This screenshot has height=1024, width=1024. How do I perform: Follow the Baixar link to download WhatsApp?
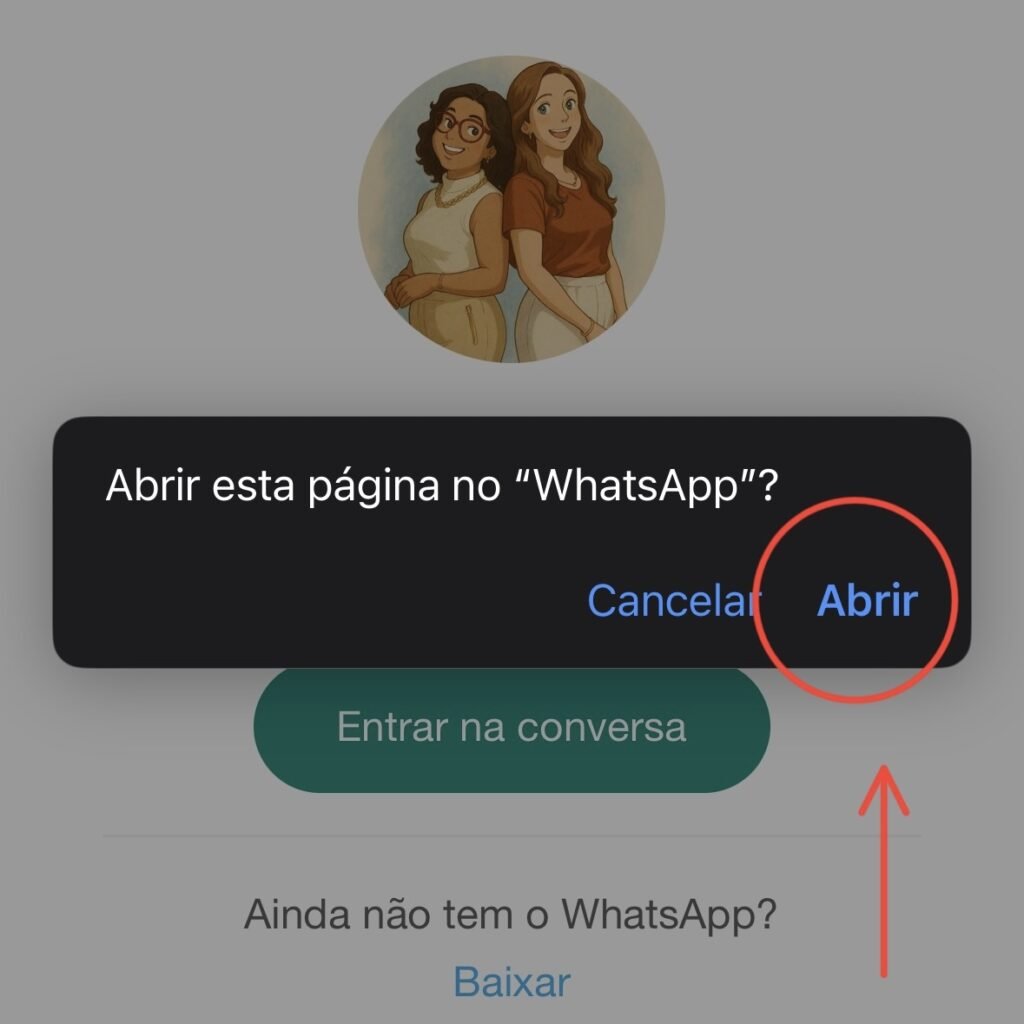tap(511, 980)
